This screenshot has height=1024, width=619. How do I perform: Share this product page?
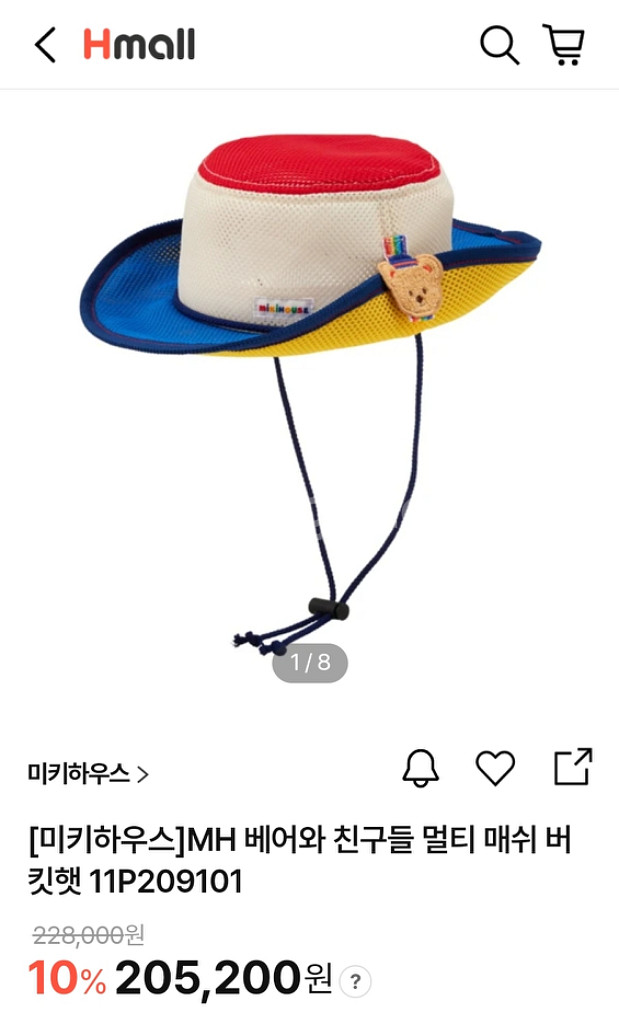tap(573, 767)
